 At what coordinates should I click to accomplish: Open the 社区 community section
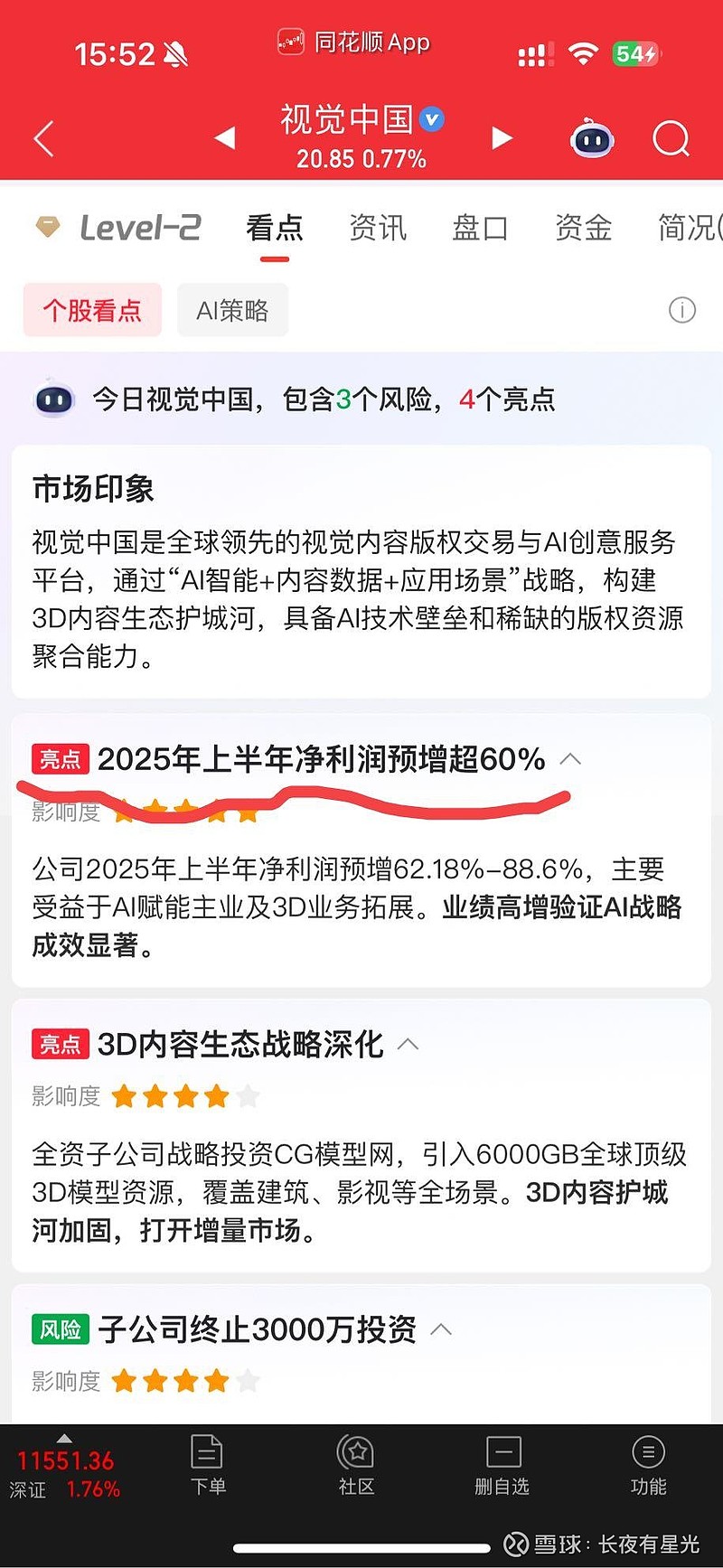click(356, 1465)
